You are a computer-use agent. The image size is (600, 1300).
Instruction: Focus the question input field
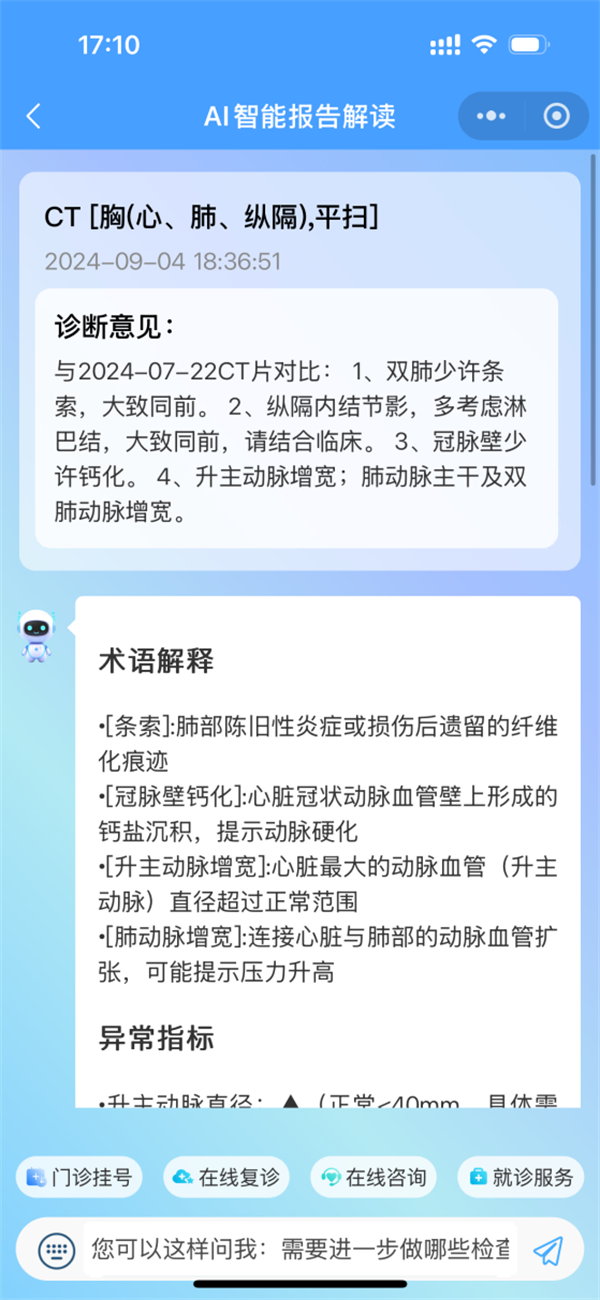300,1249
